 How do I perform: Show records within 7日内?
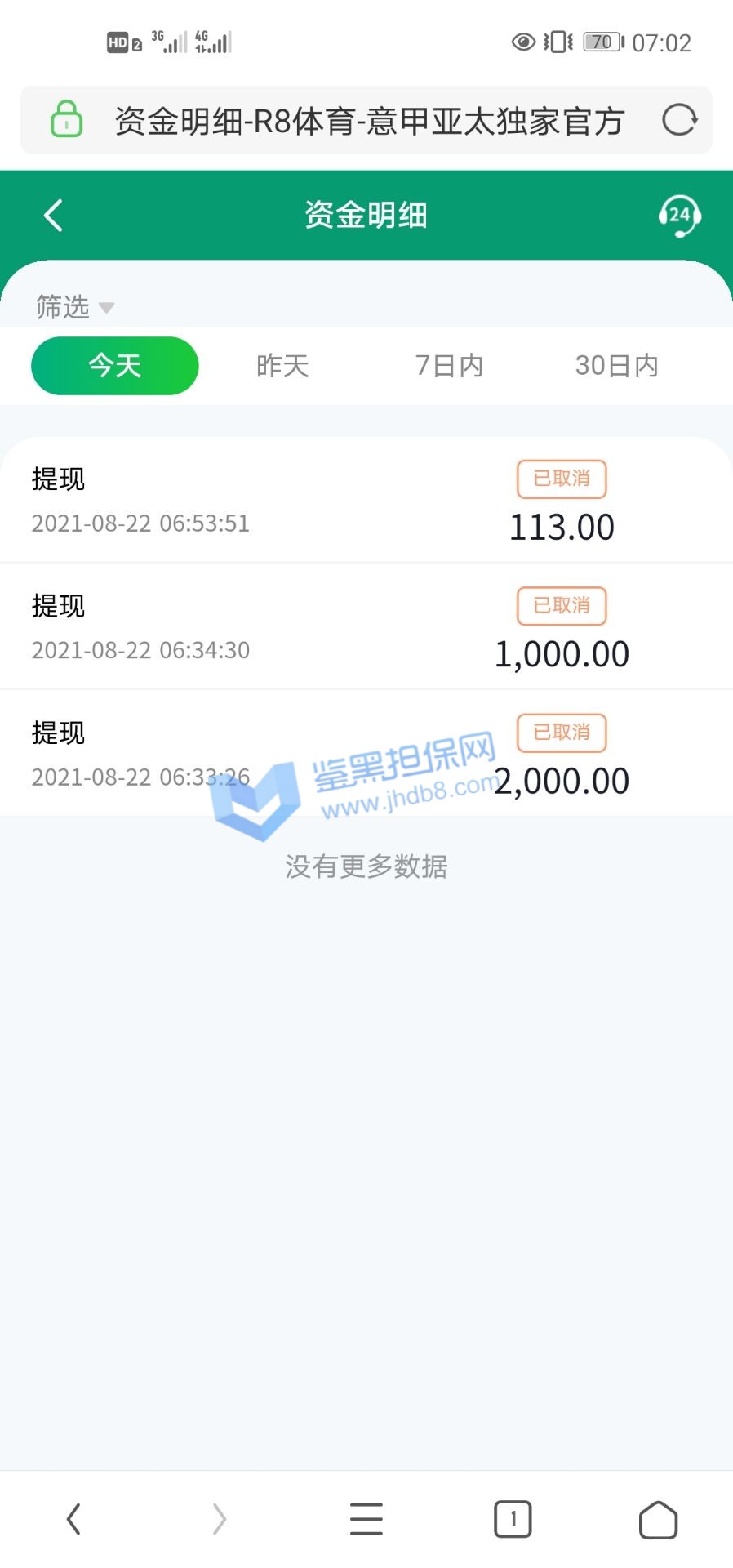pos(449,366)
